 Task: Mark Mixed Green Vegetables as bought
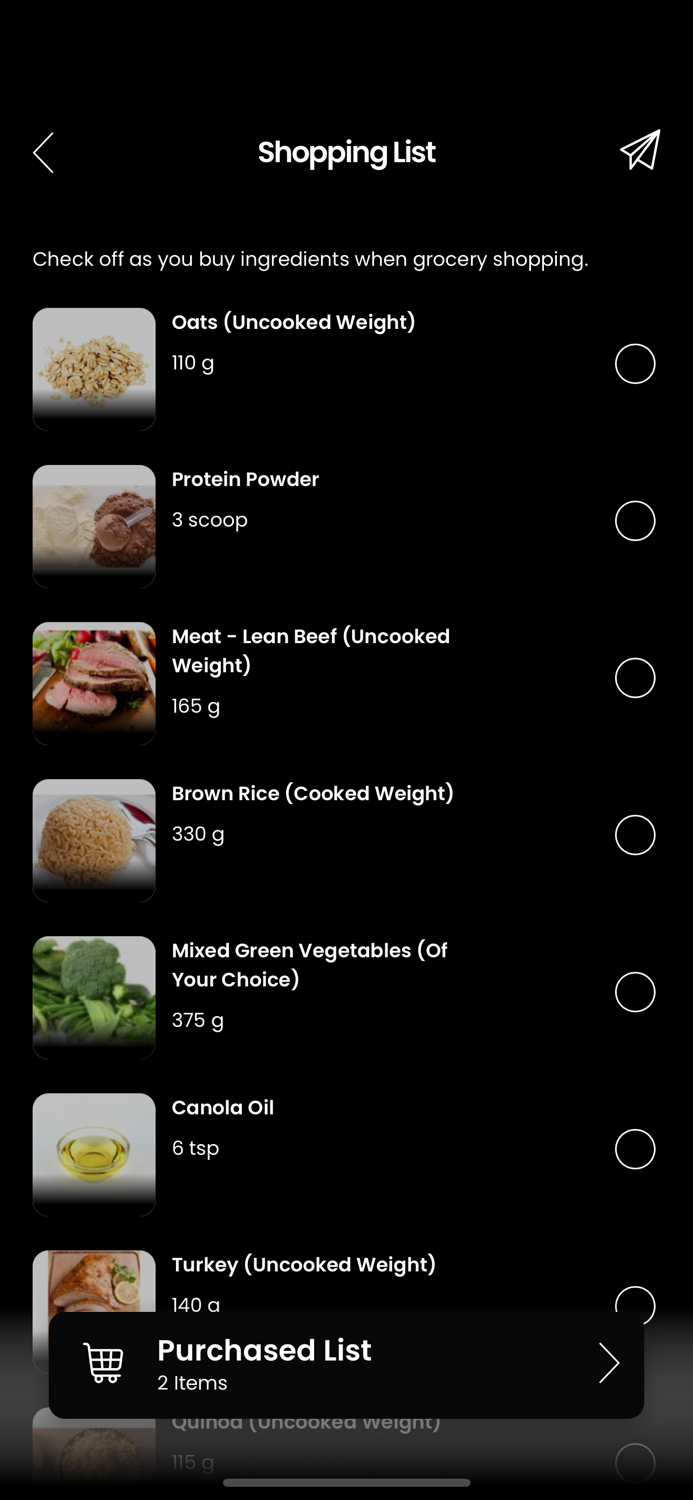coord(635,992)
